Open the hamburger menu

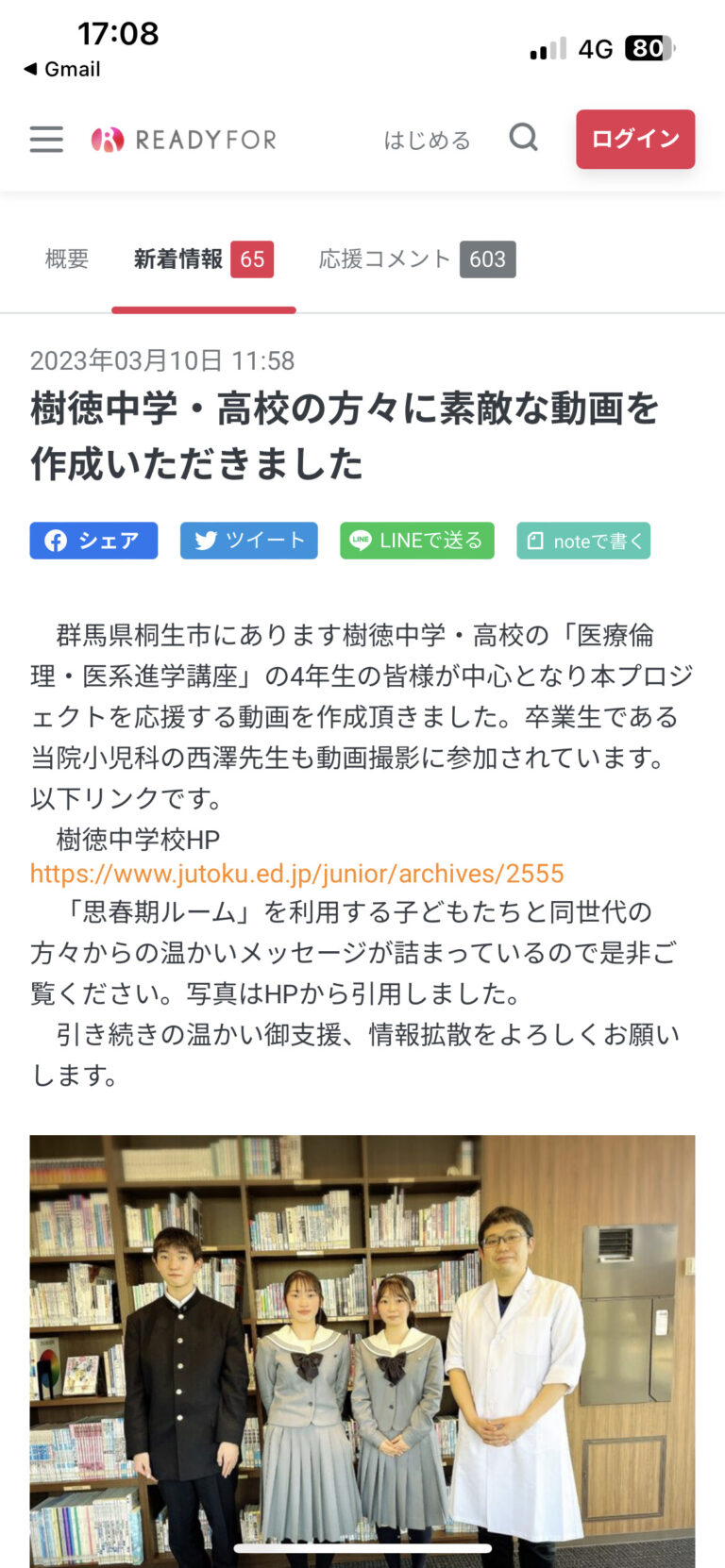coord(46,140)
